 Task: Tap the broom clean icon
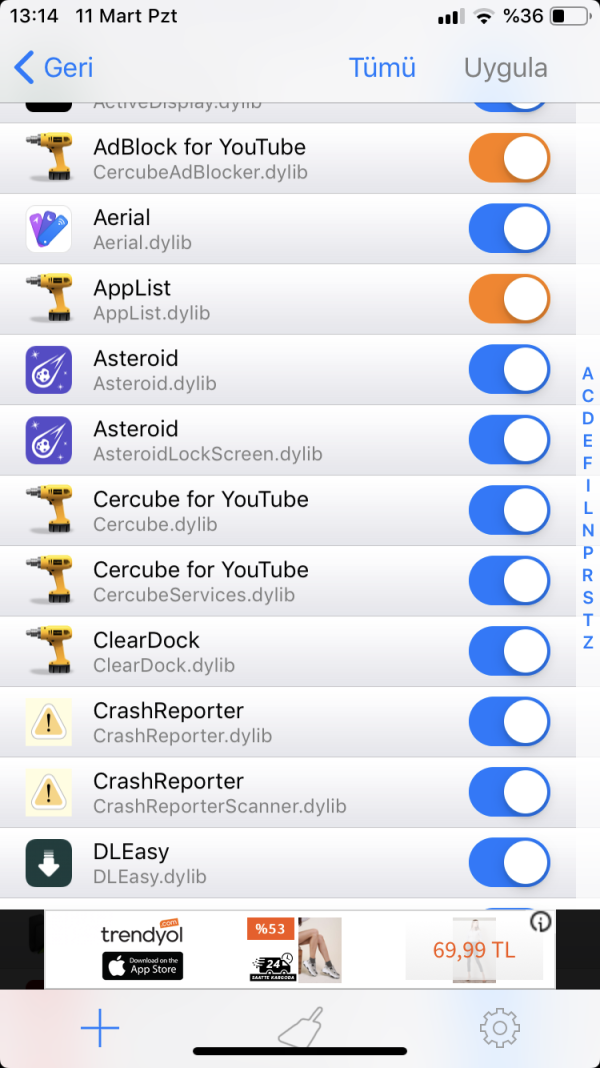coord(300,1027)
